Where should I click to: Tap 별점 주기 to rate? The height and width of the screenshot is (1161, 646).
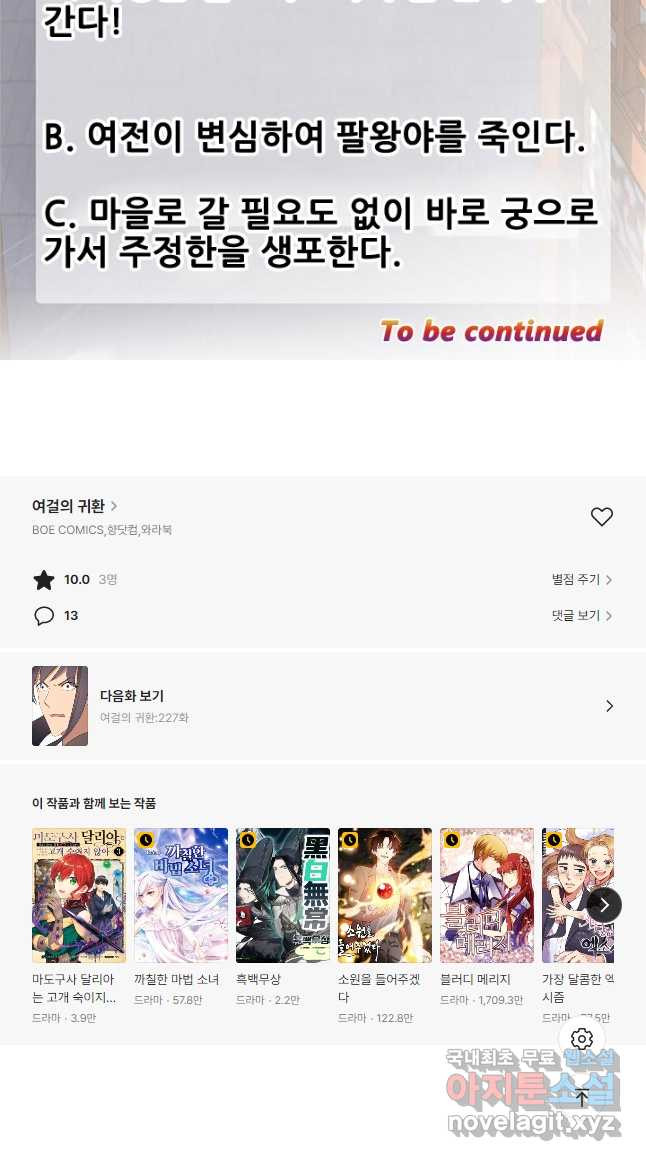tap(581, 579)
